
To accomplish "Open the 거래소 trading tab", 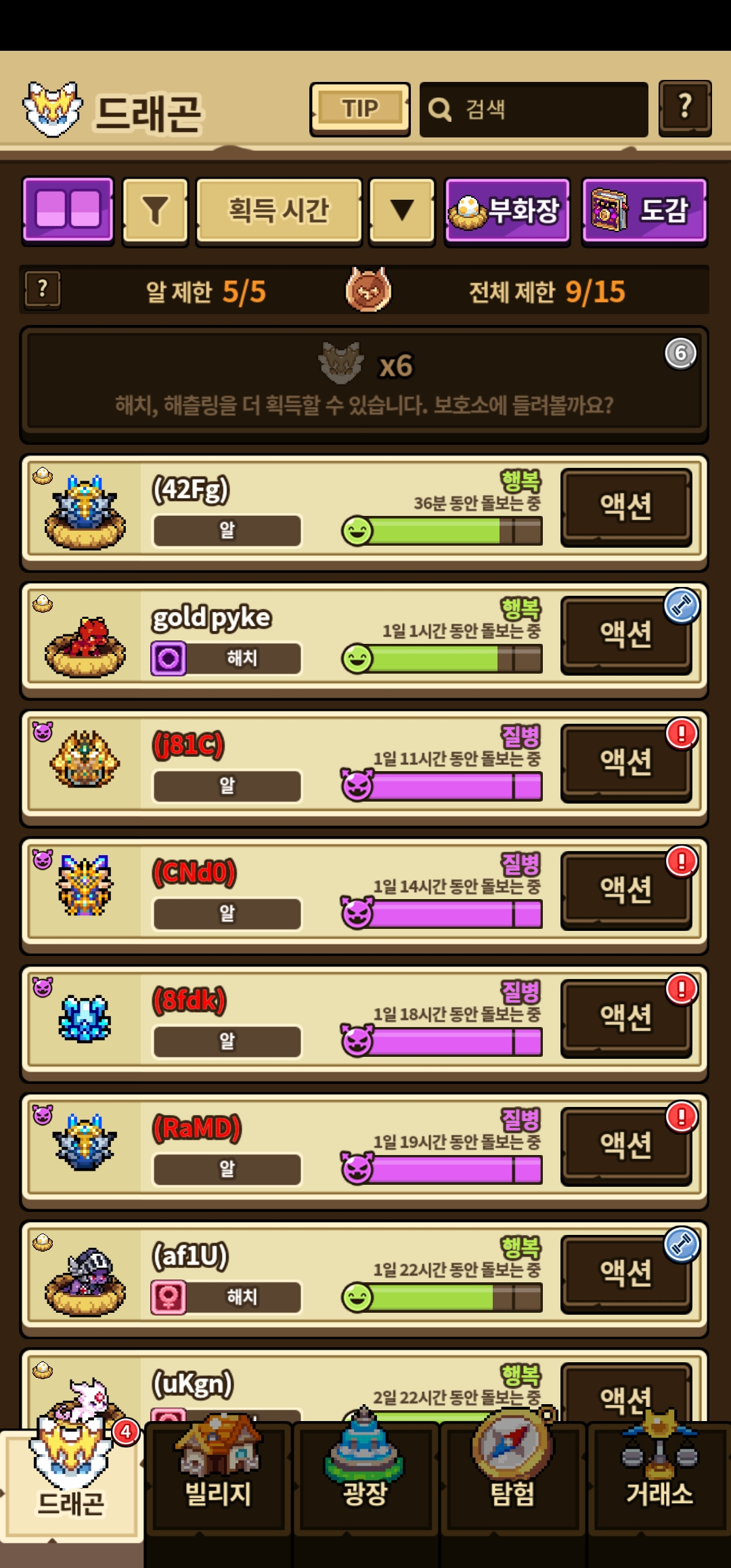I will click(x=659, y=1479).
